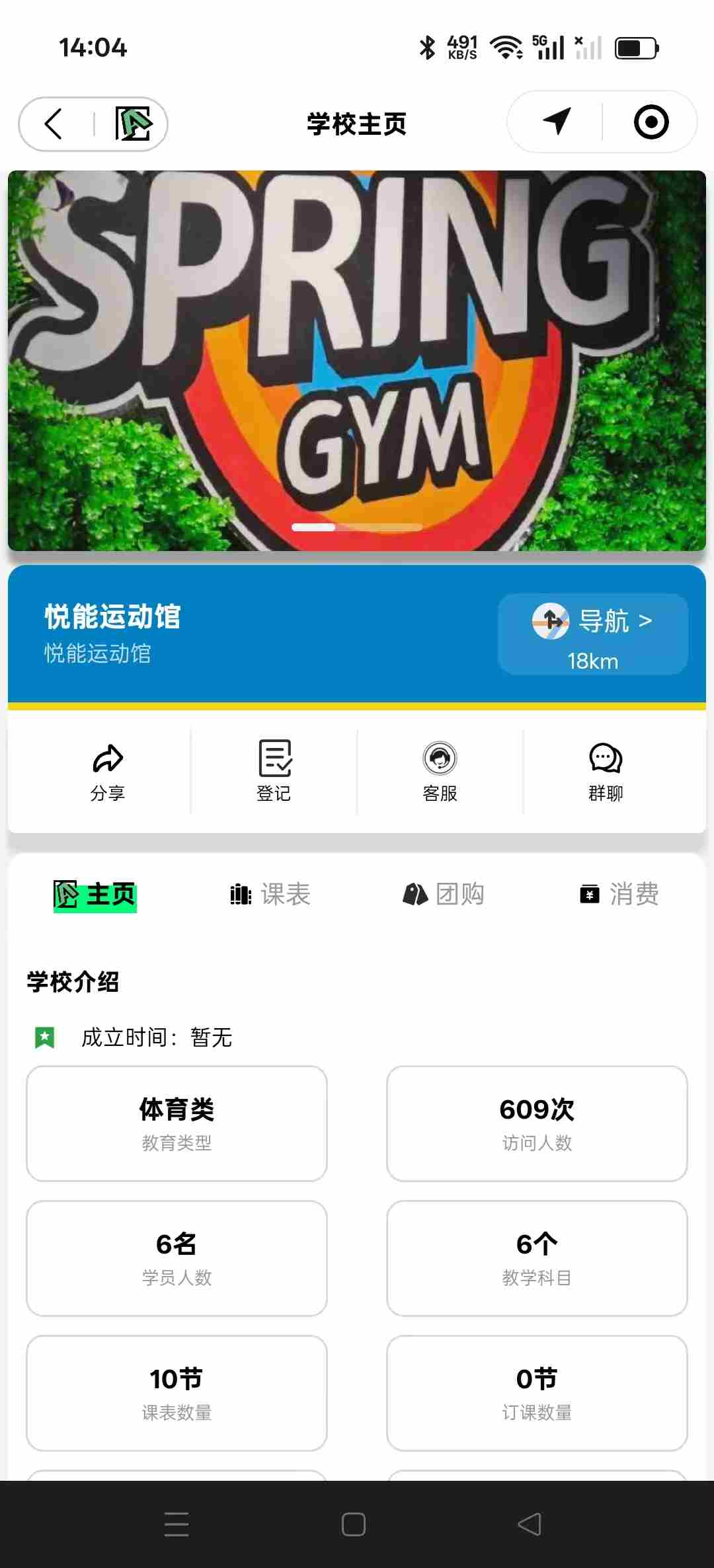
Task: Tap the 体育类 education type card
Action: pyautogui.click(x=176, y=1122)
